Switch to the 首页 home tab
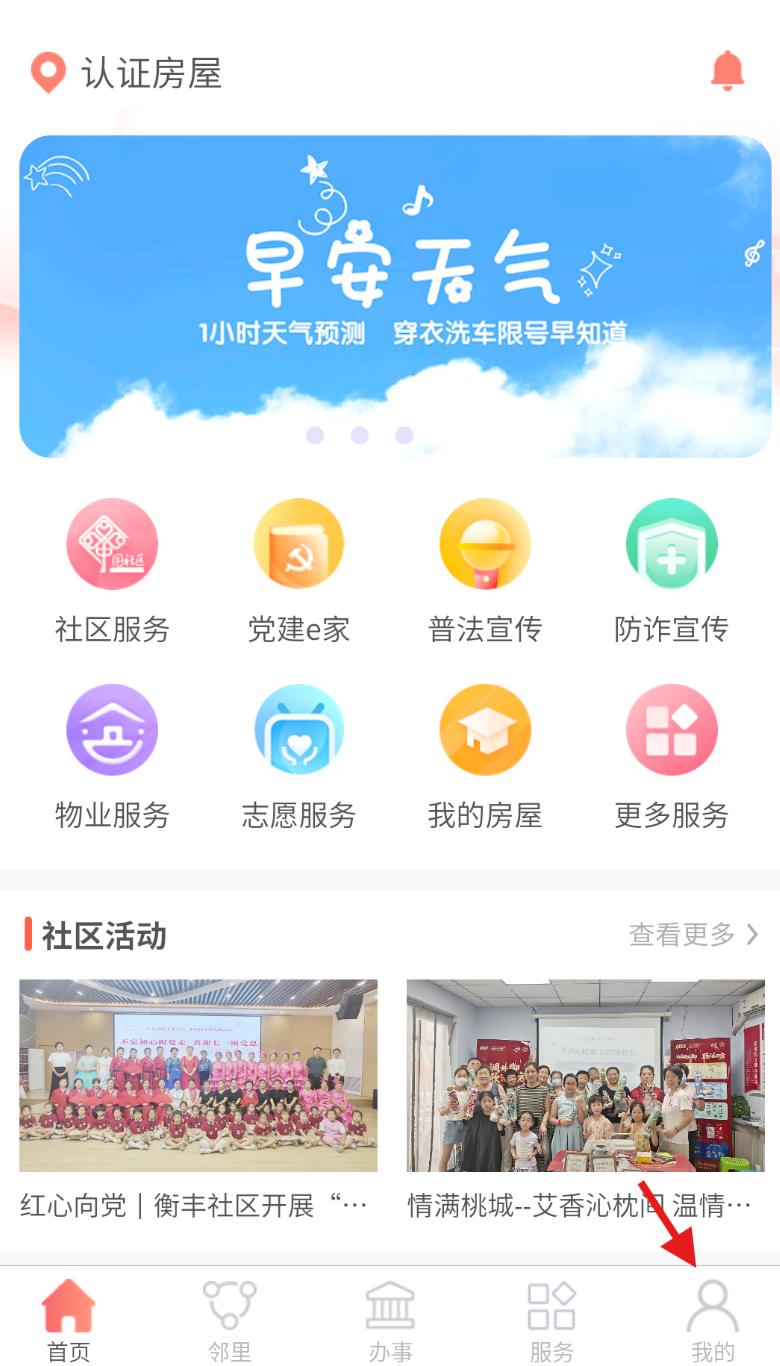780x1366 pixels. (68, 1320)
